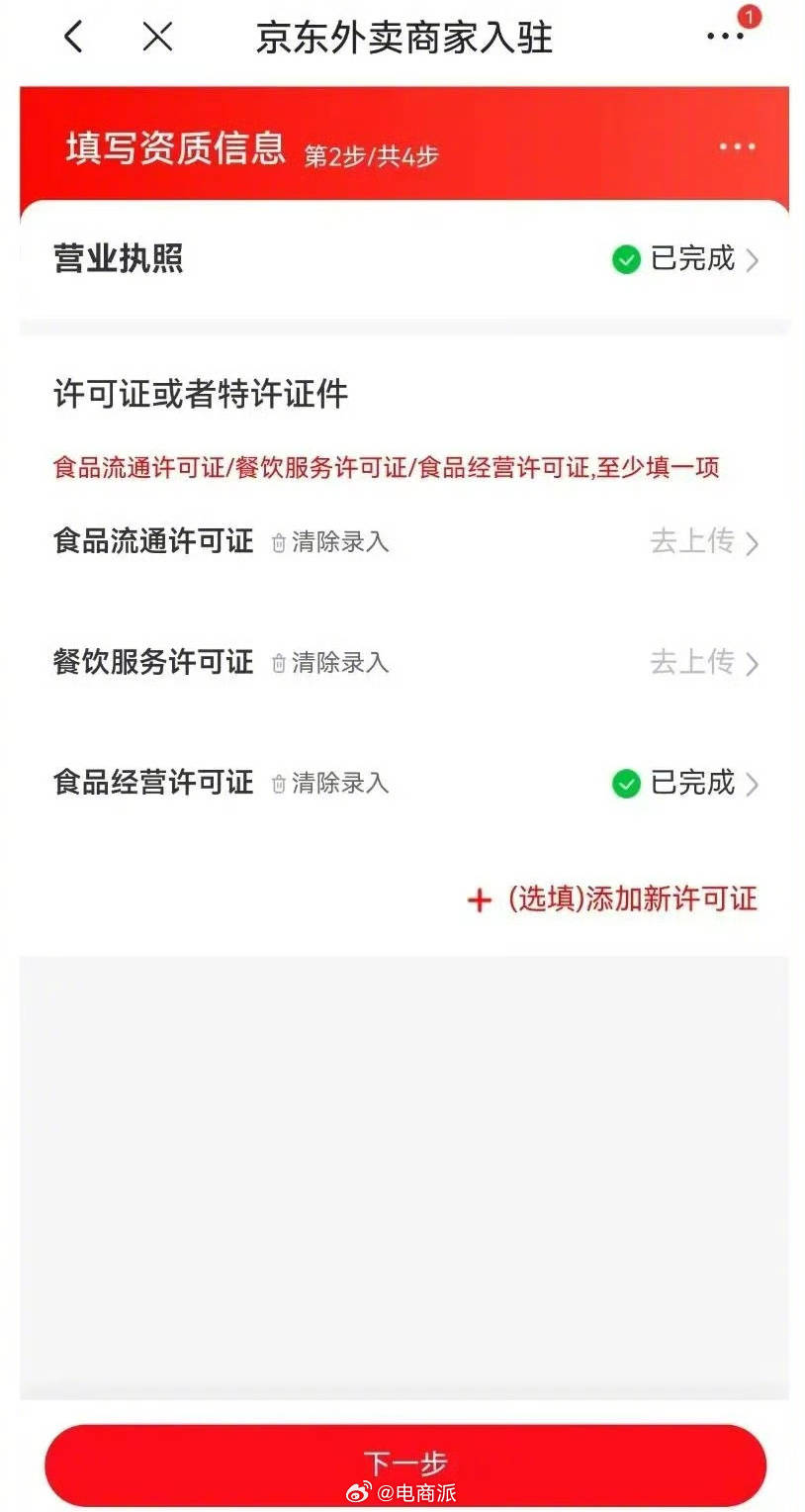
Task: Close the page with the X icon
Action: point(157,37)
